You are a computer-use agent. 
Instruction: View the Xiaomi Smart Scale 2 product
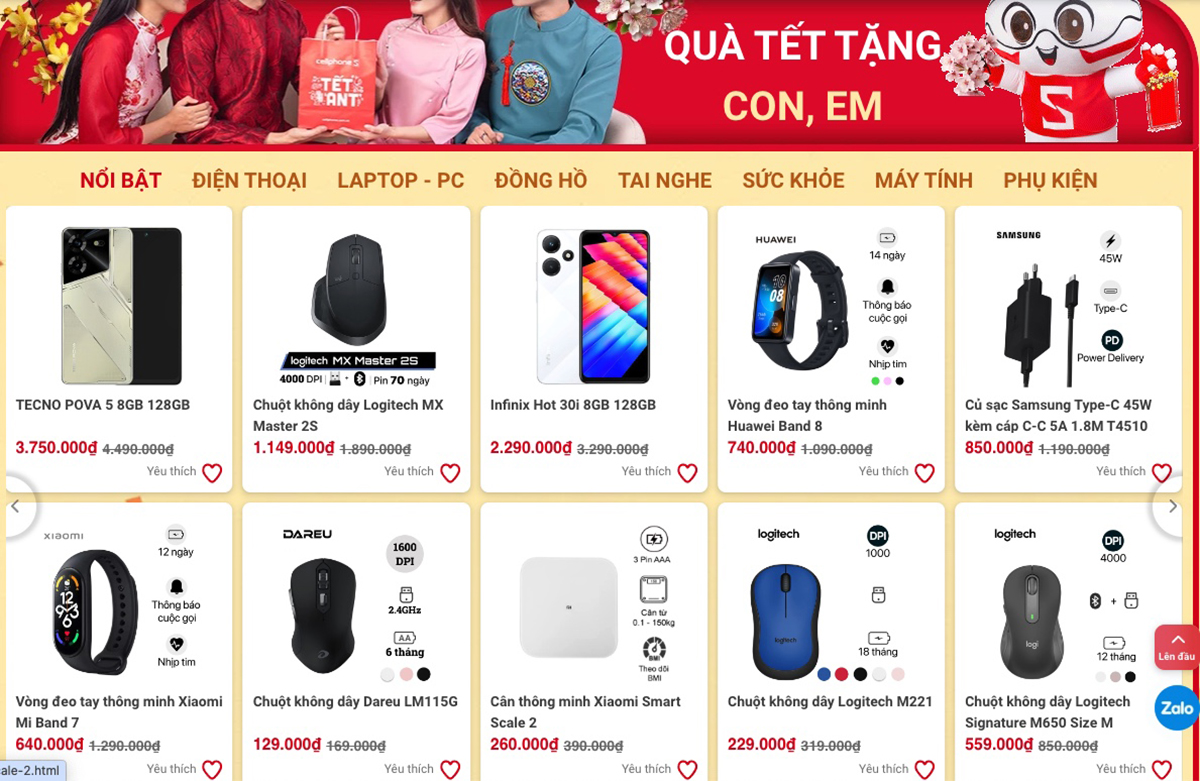(x=585, y=711)
